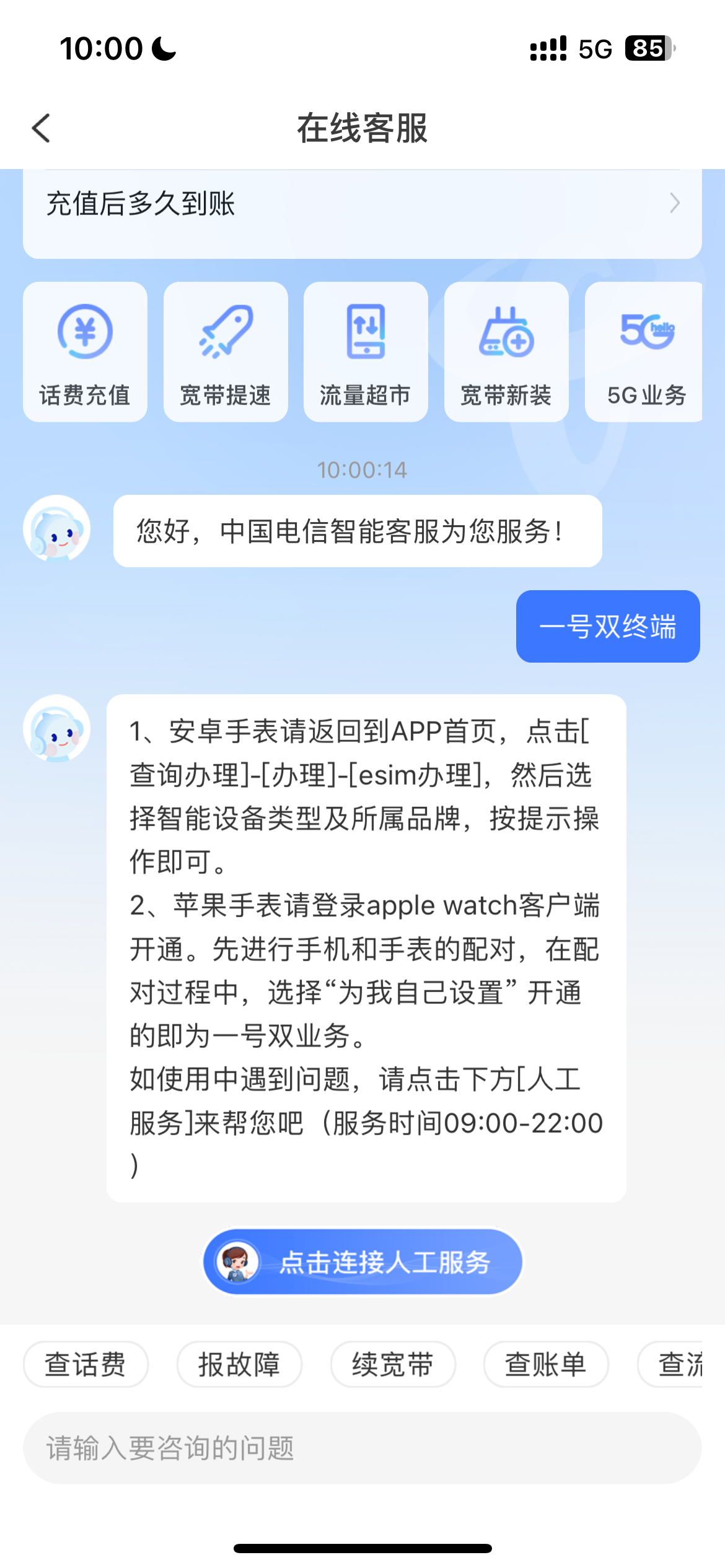
Task: Open the 充值后多久到账 question
Action: [x=362, y=204]
